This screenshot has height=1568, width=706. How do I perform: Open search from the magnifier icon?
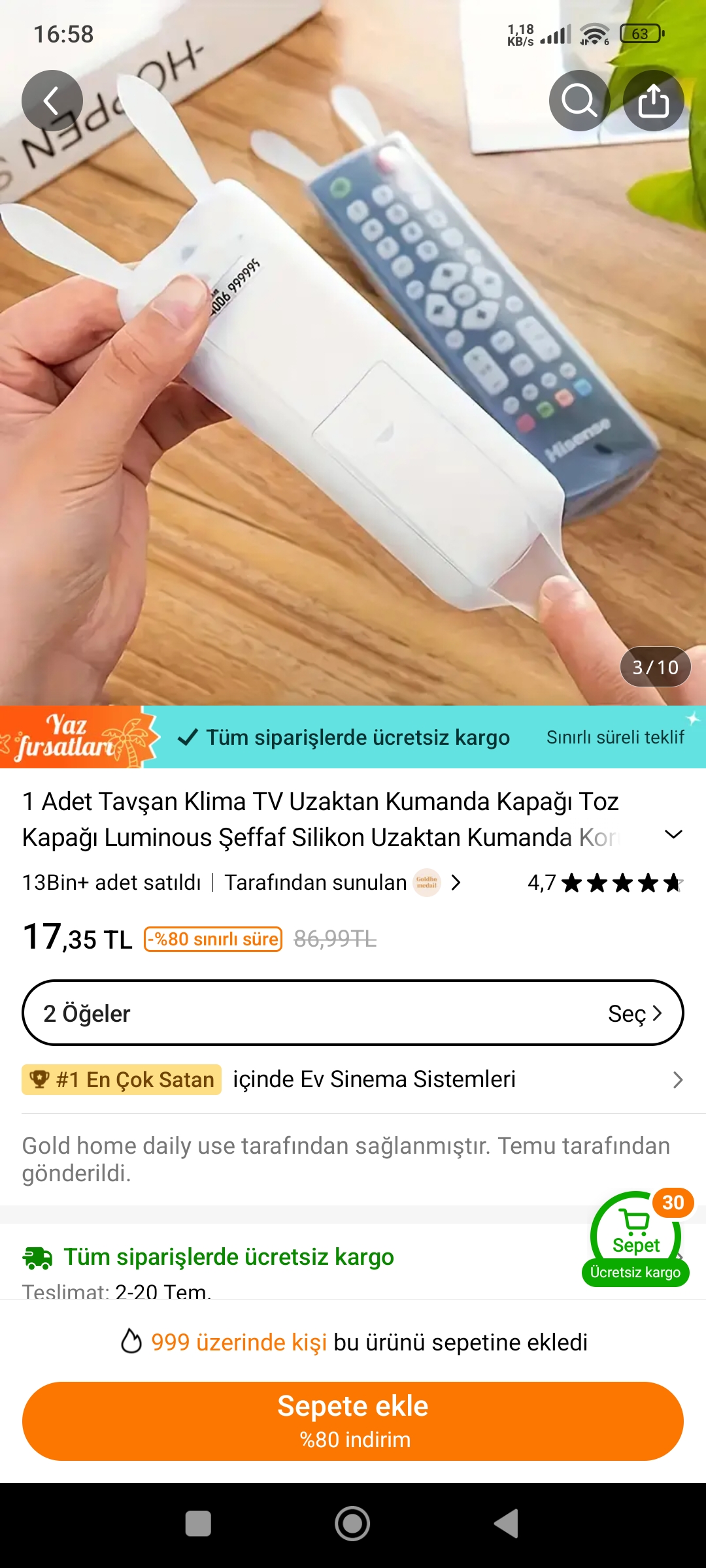(579, 101)
